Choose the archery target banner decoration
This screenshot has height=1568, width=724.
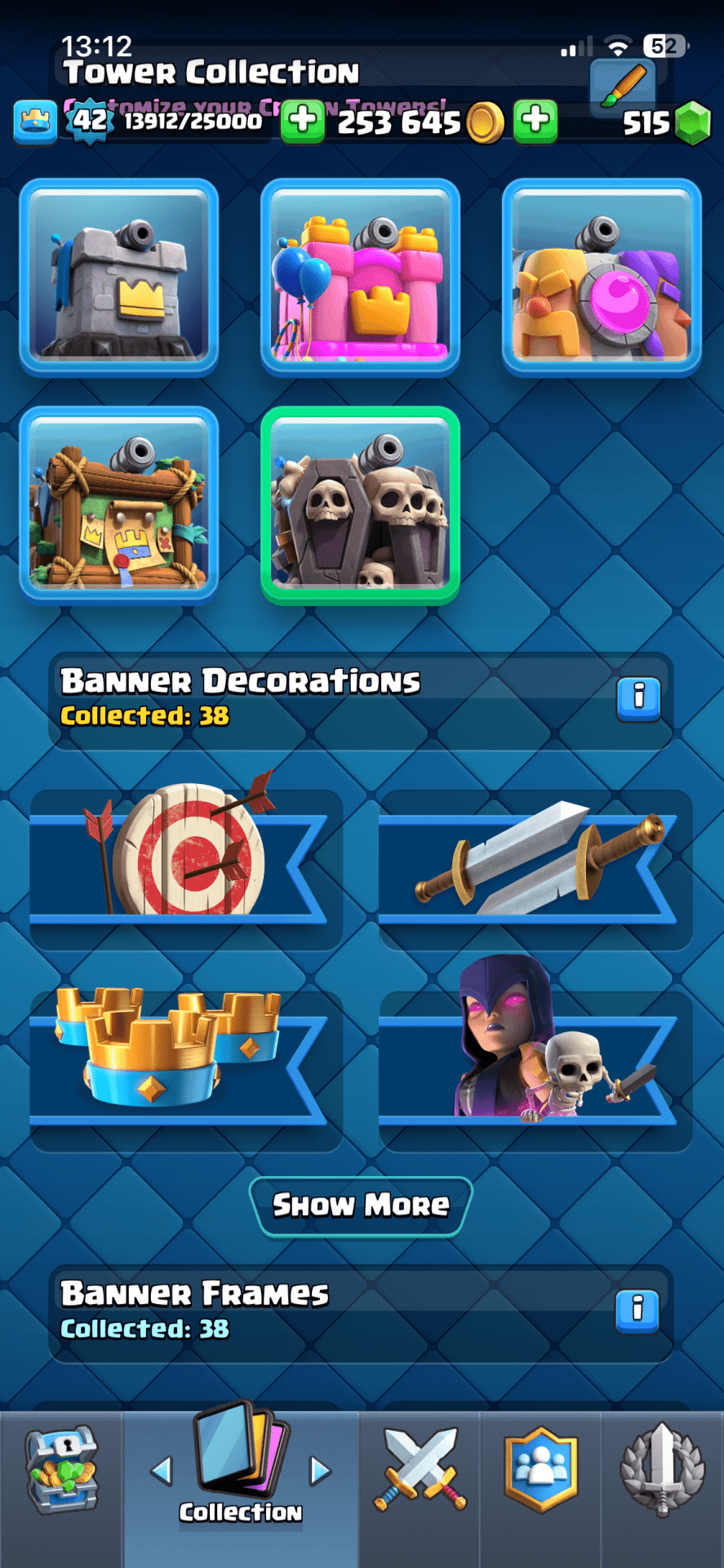186,866
